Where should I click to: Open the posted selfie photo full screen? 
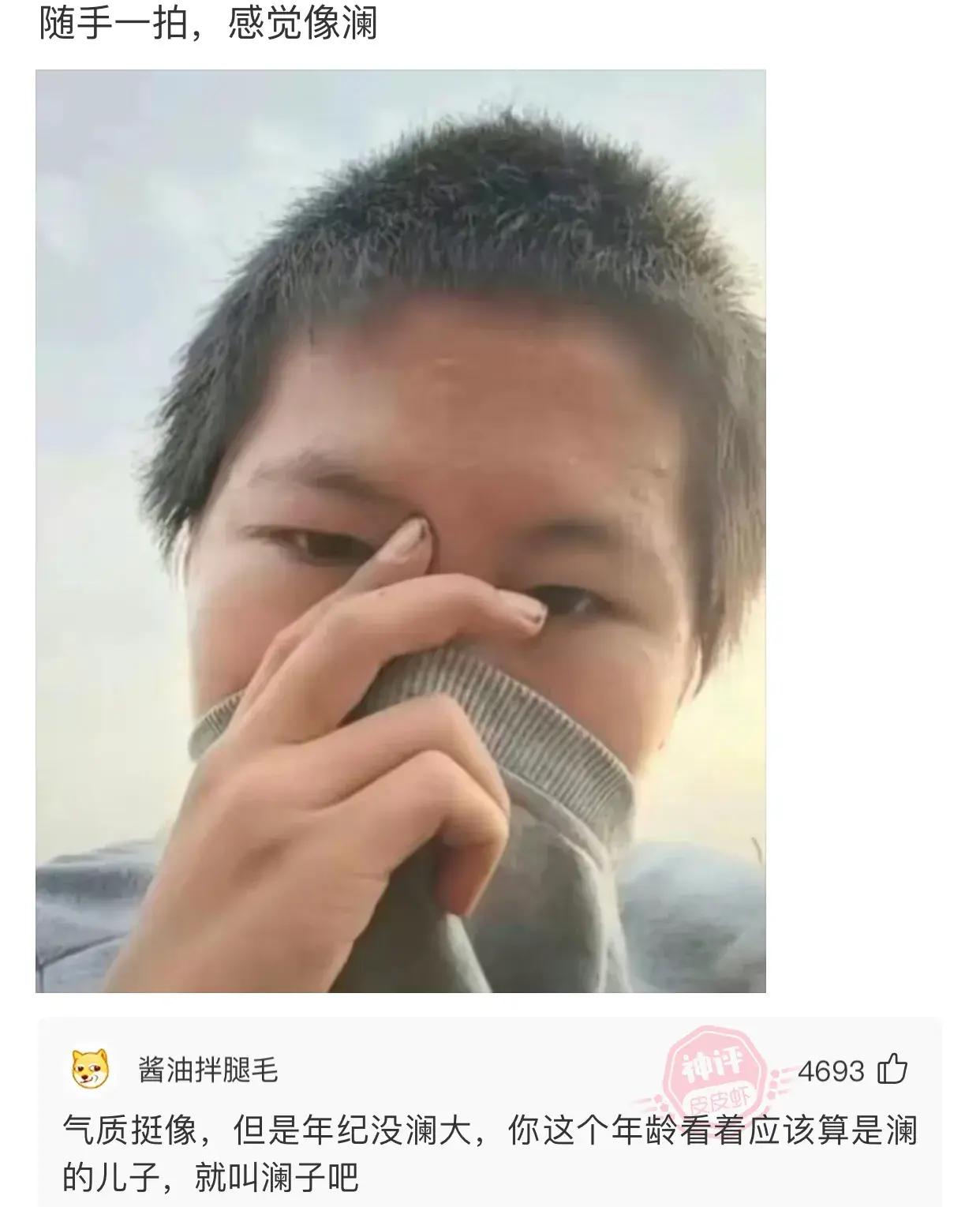click(x=400, y=530)
